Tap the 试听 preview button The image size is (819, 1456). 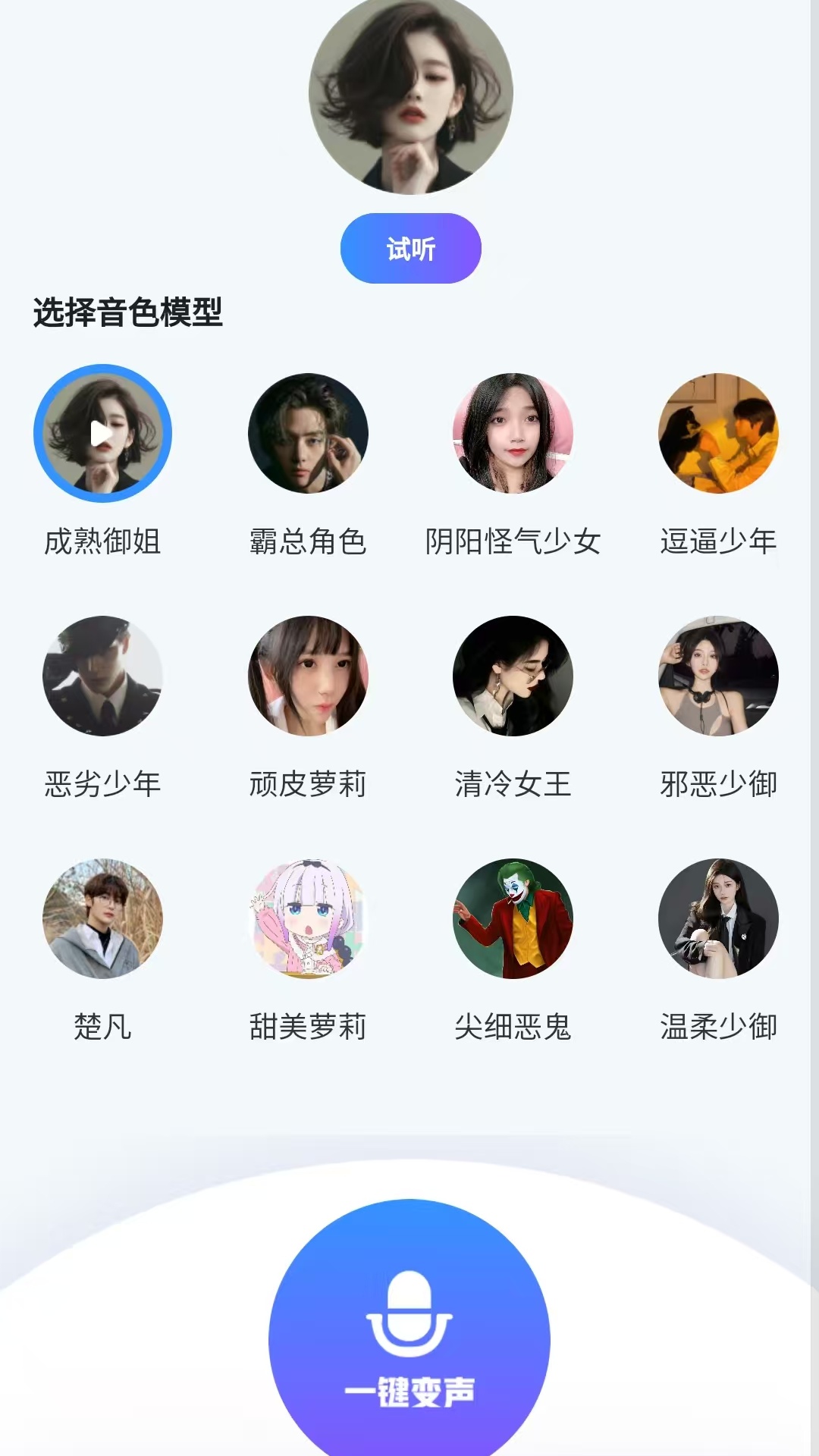[x=410, y=249]
